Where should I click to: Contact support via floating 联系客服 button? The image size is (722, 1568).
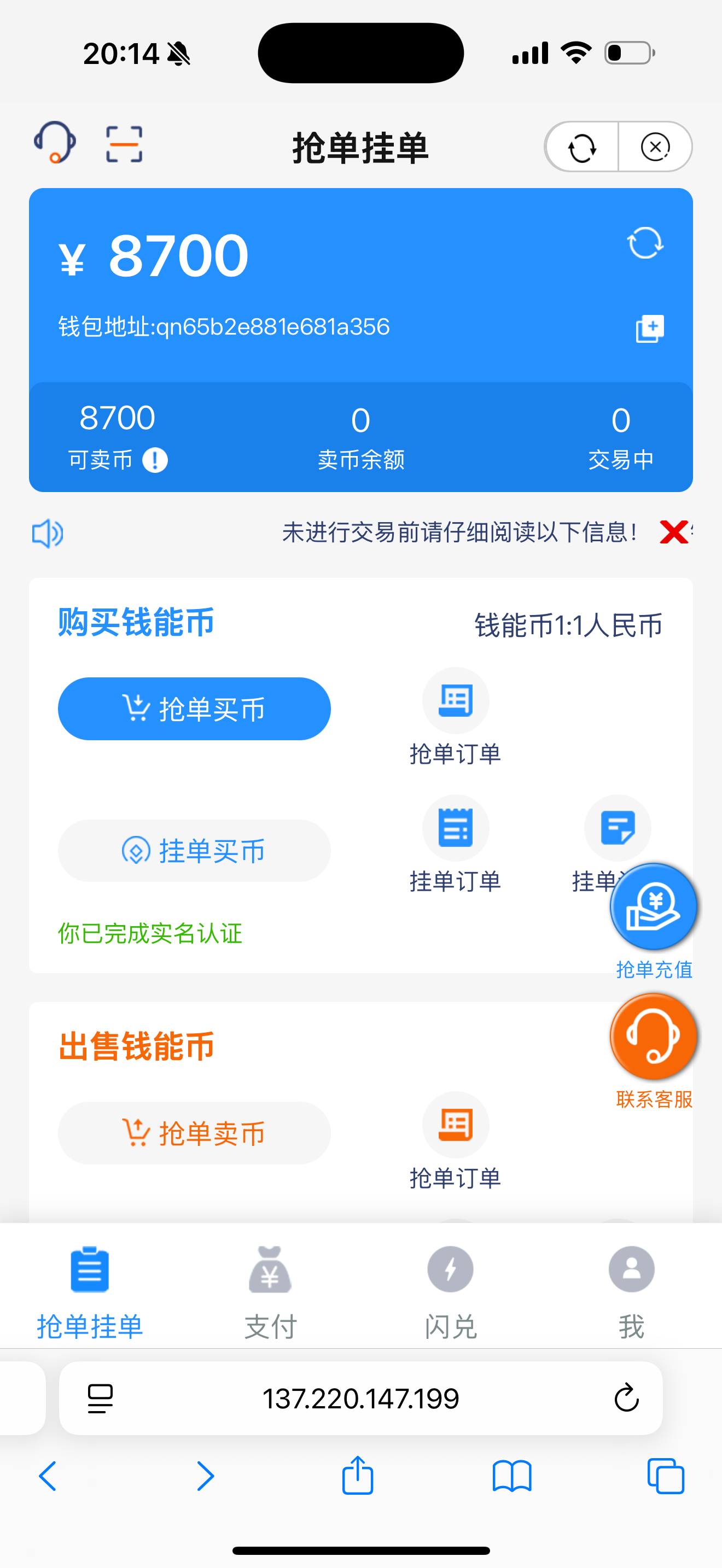(653, 1037)
